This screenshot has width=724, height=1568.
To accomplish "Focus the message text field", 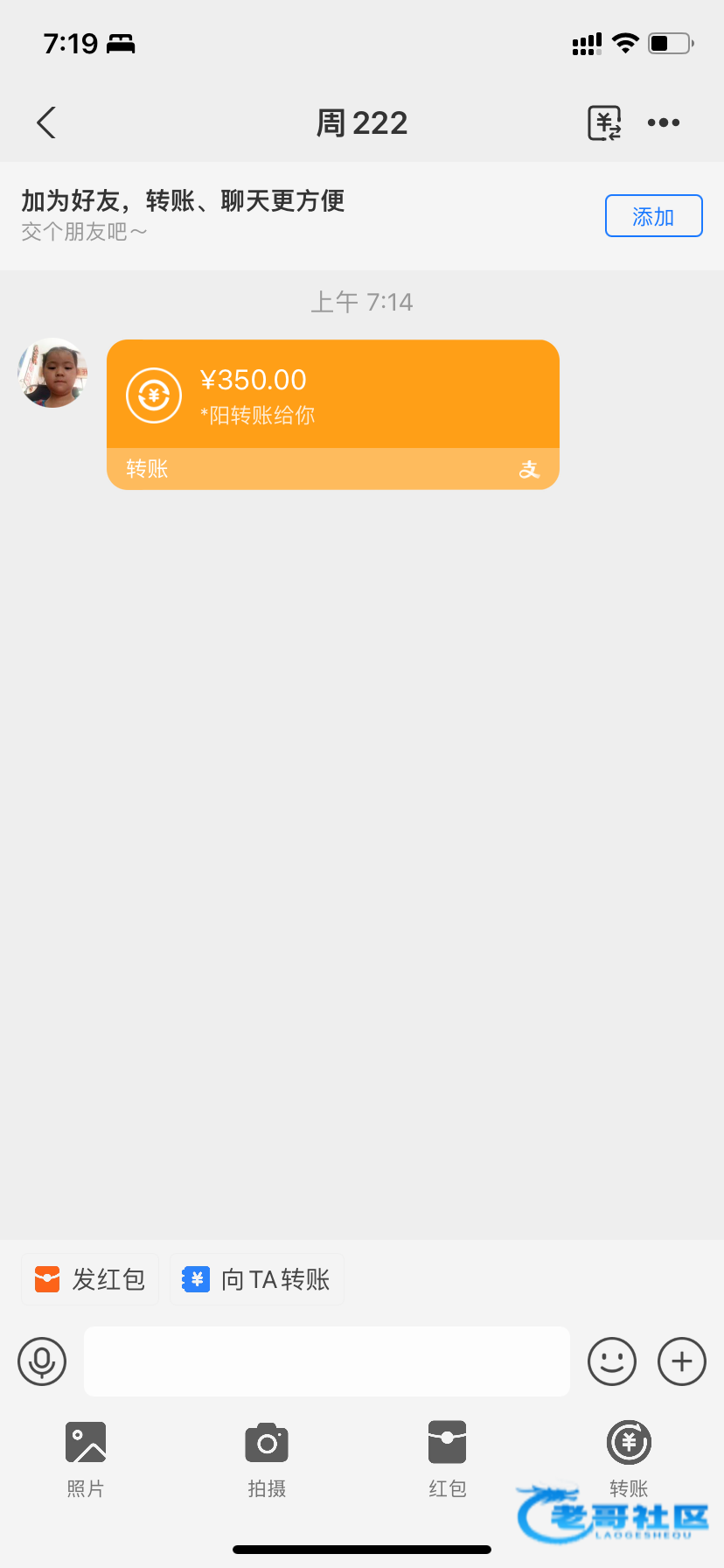I will click(327, 1361).
